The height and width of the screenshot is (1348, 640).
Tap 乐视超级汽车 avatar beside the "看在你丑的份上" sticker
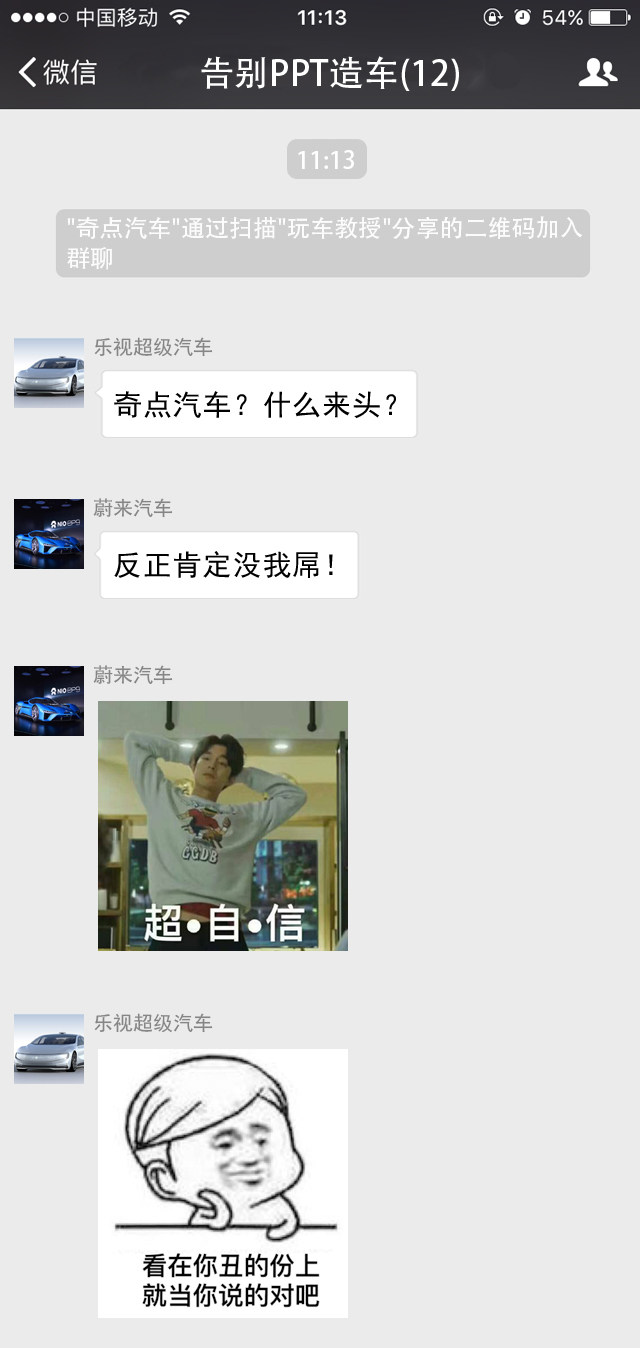click(x=49, y=1049)
